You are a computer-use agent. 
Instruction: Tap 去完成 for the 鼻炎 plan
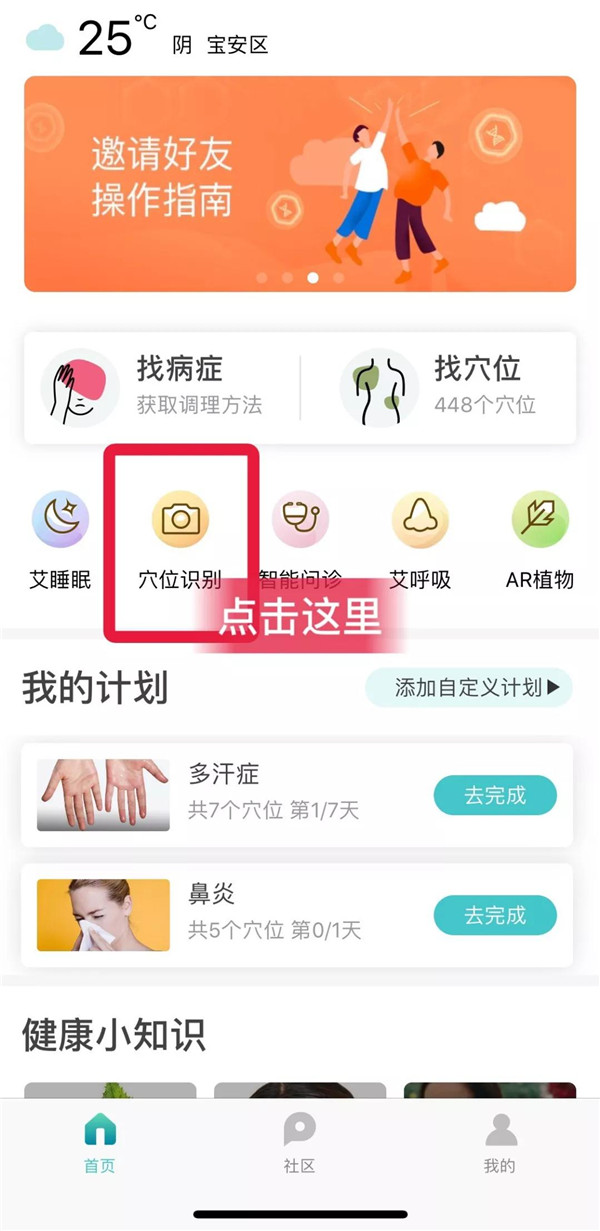point(495,915)
